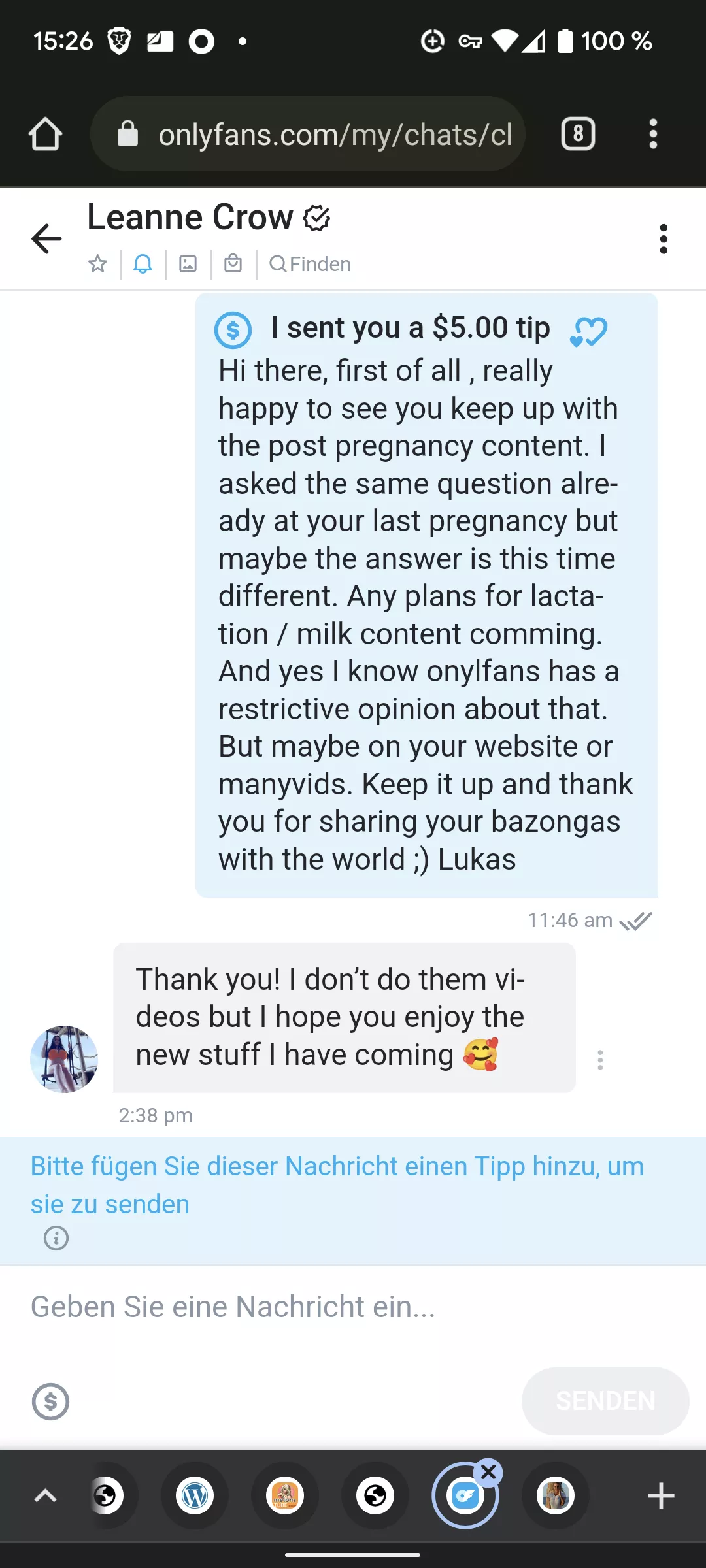
Task: Open chat overflow menu next to name
Action: point(664,239)
